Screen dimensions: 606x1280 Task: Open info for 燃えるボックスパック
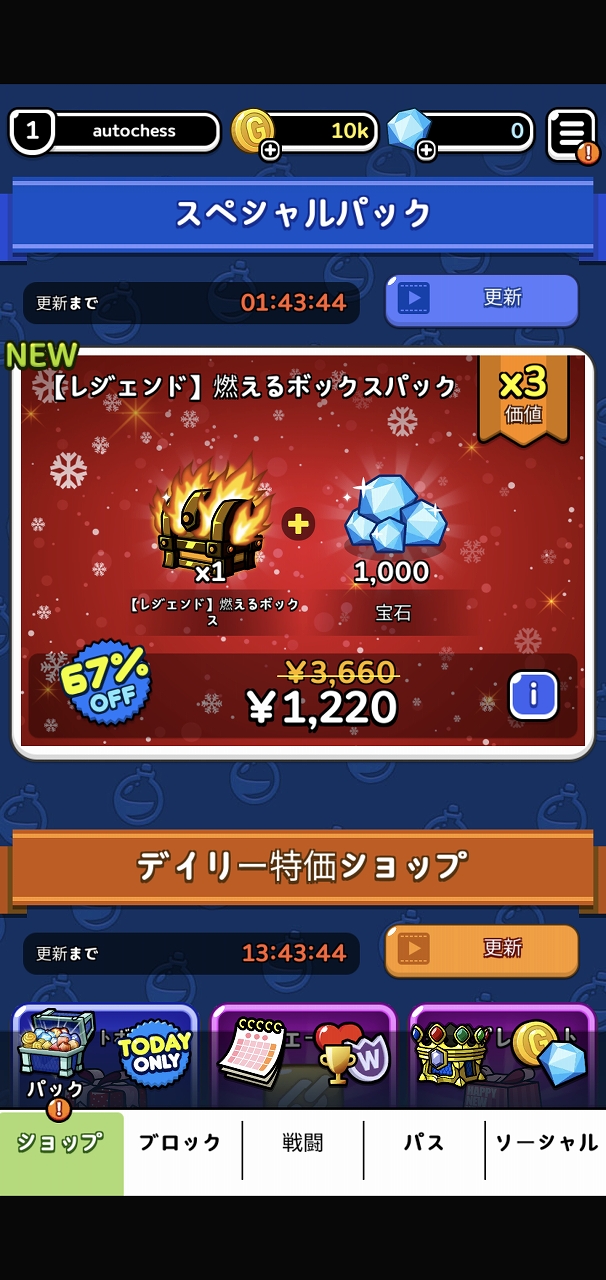(x=533, y=695)
